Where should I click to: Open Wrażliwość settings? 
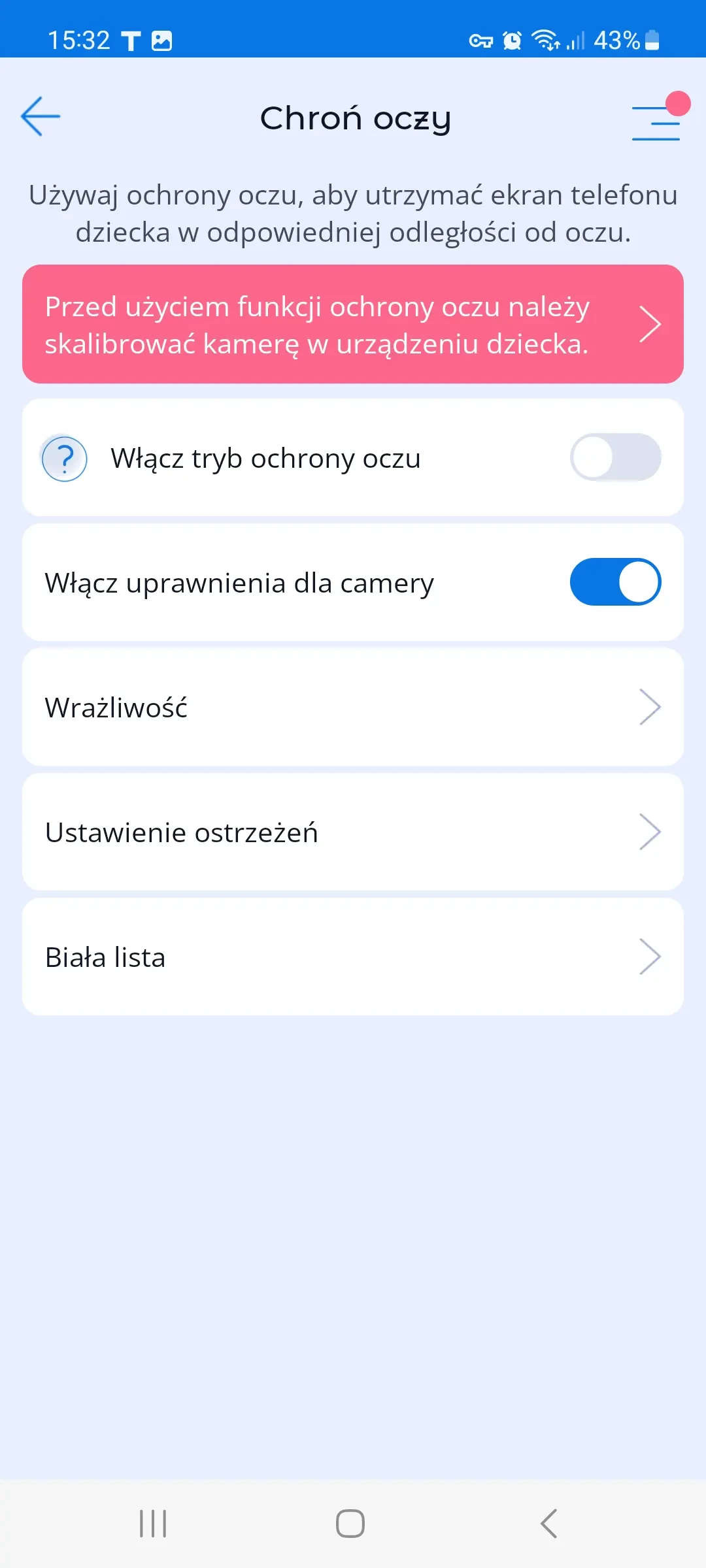[x=353, y=707]
